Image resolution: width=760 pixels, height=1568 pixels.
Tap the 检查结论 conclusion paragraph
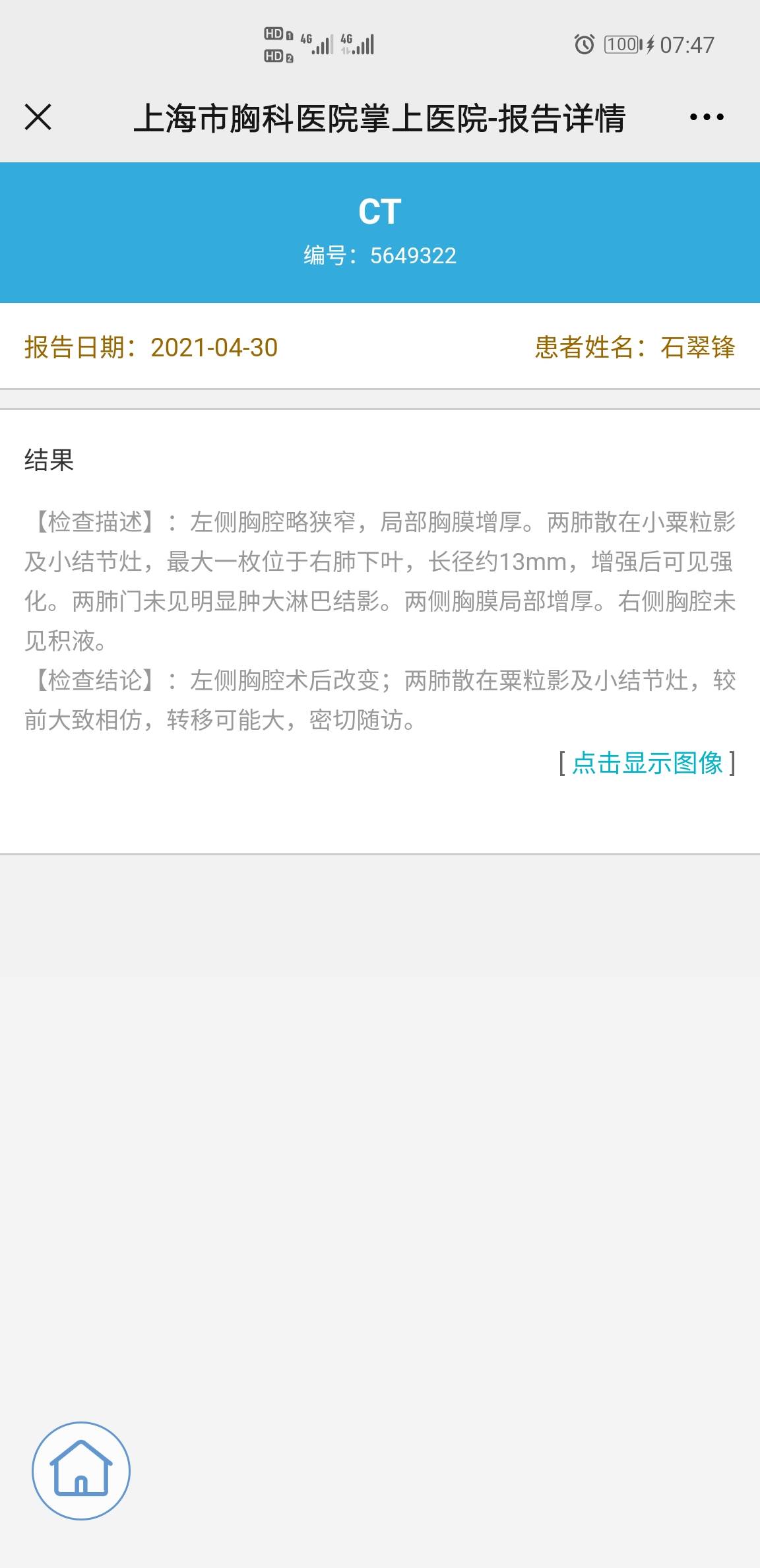coord(380,698)
